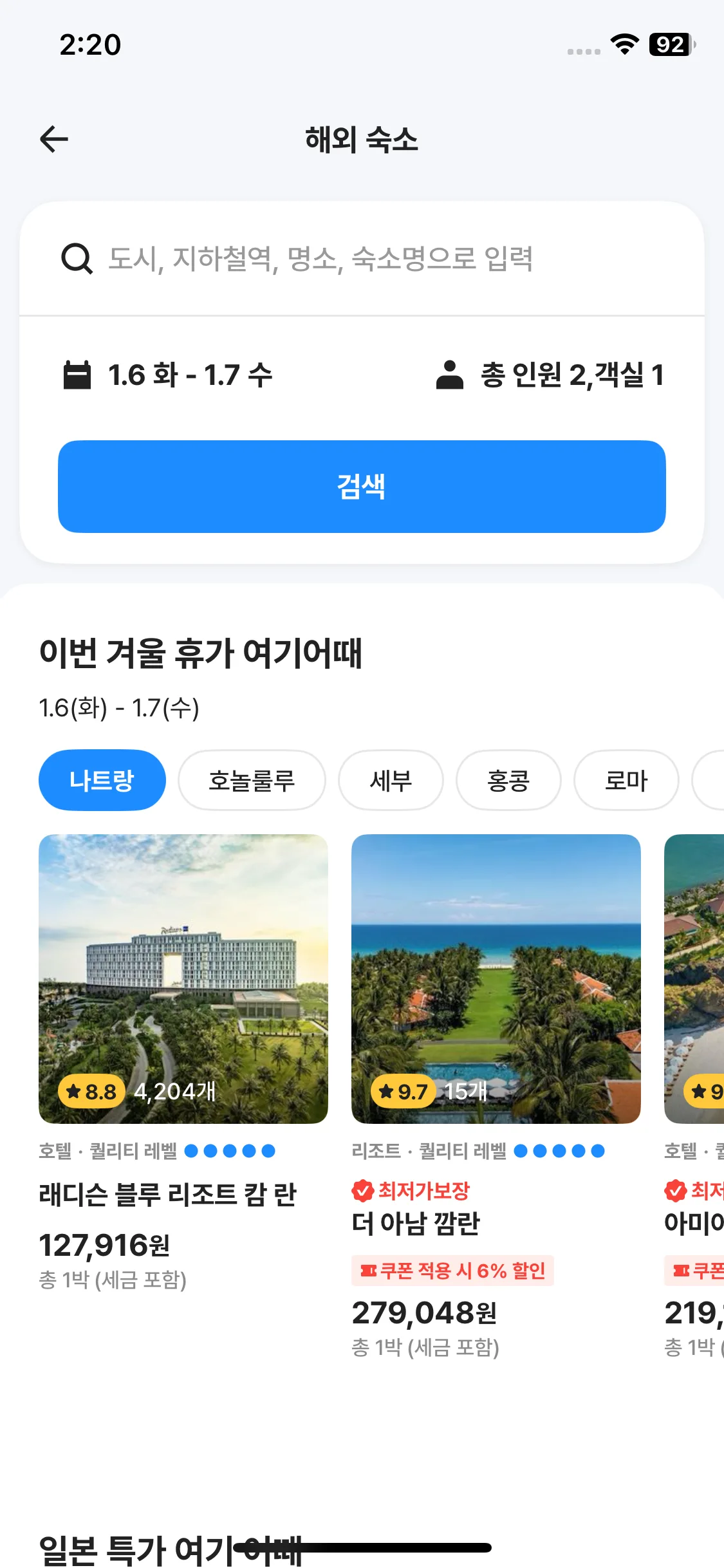The width and height of the screenshot is (724, 1568).
Task: Open the 래디슨 블루 리조트 캄 란 hotel card
Action: point(183,978)
